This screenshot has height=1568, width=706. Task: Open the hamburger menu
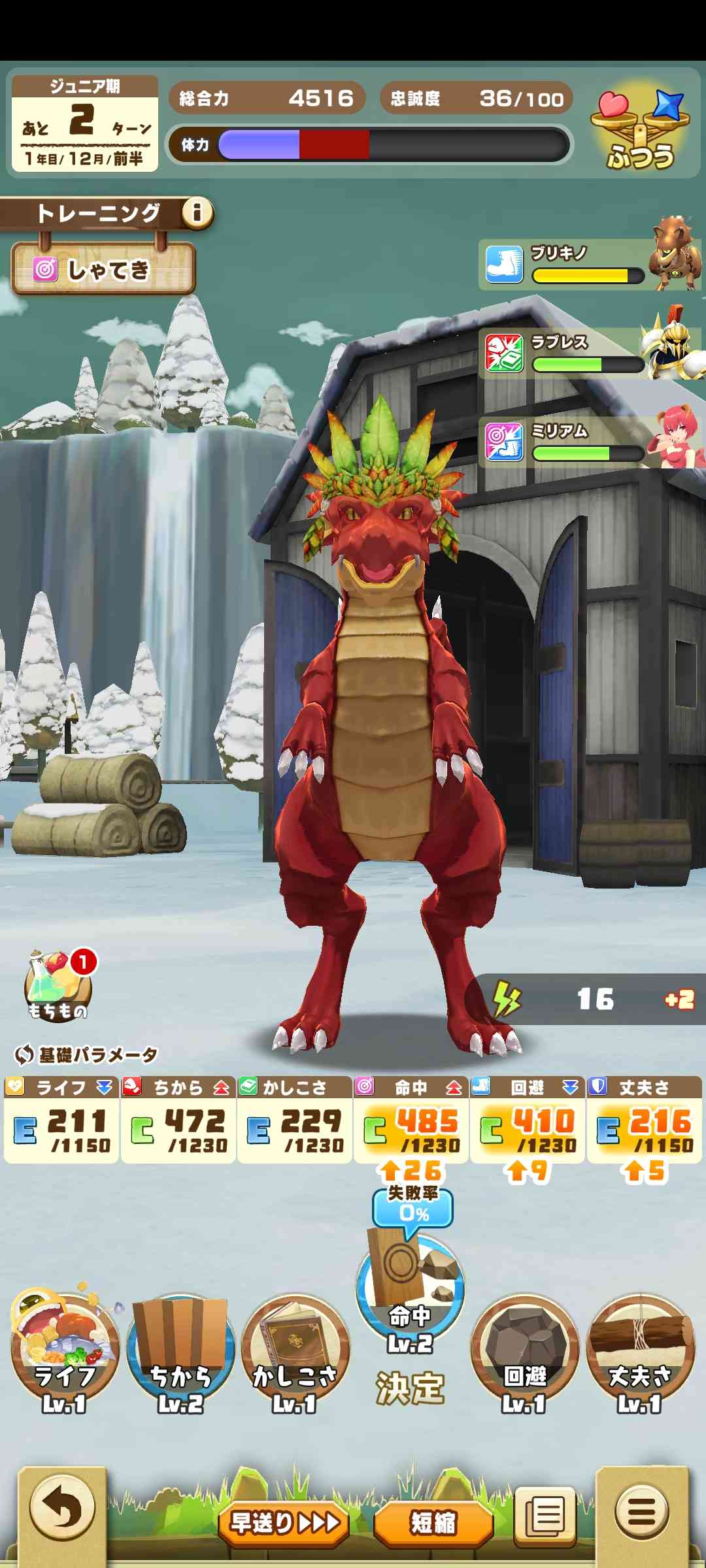click(642, 1512)
